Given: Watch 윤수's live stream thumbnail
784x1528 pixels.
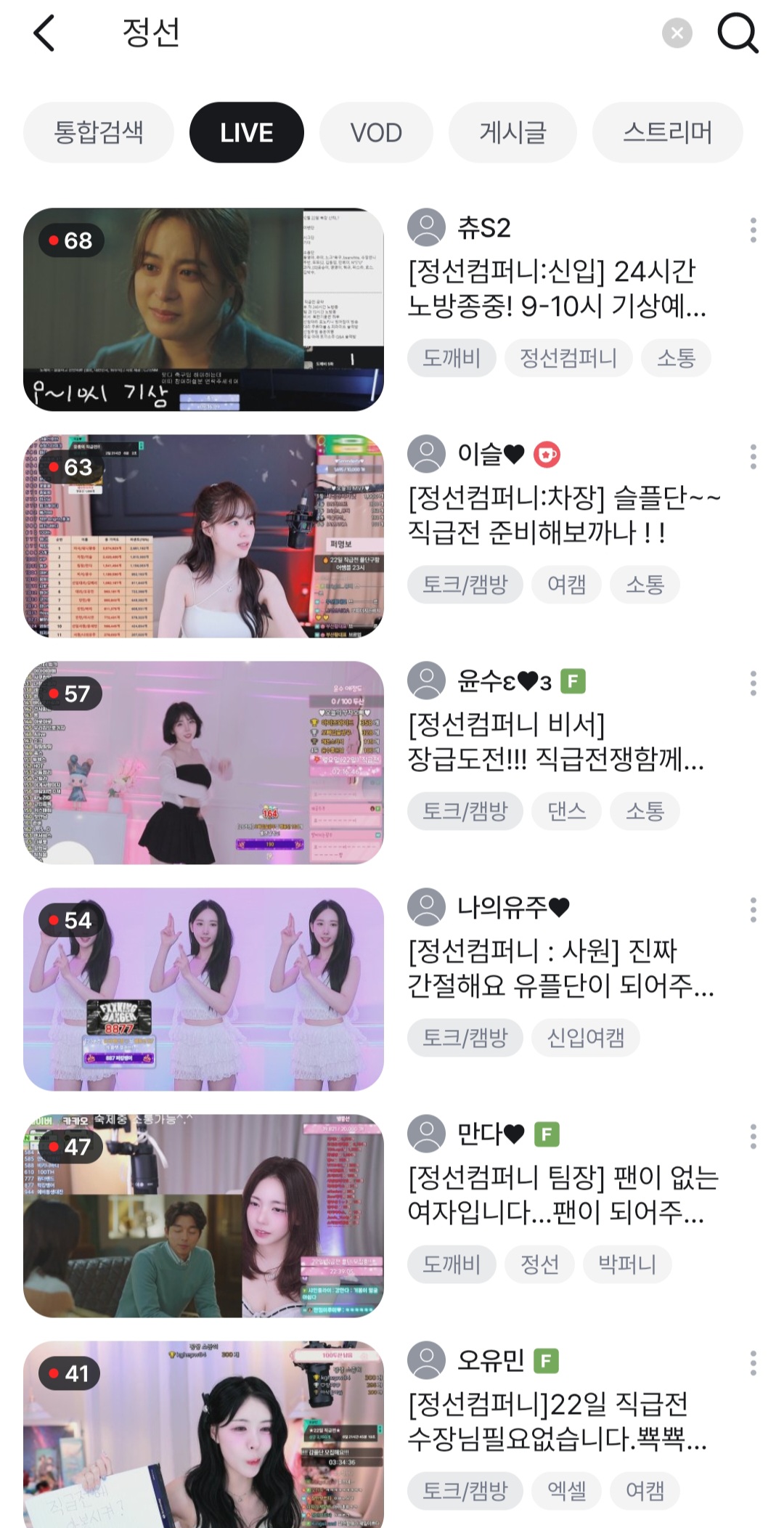Looking at the screenshot, I should [x=203, y=763].
